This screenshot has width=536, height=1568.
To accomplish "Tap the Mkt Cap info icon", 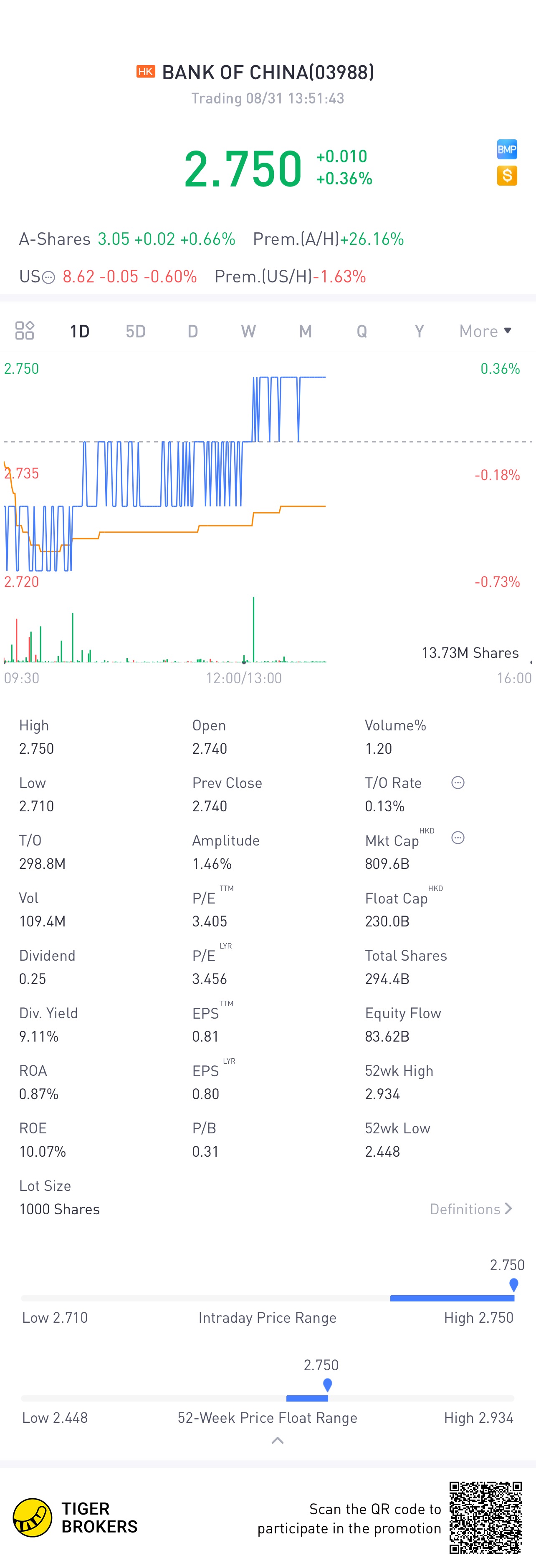I will 458,838.
